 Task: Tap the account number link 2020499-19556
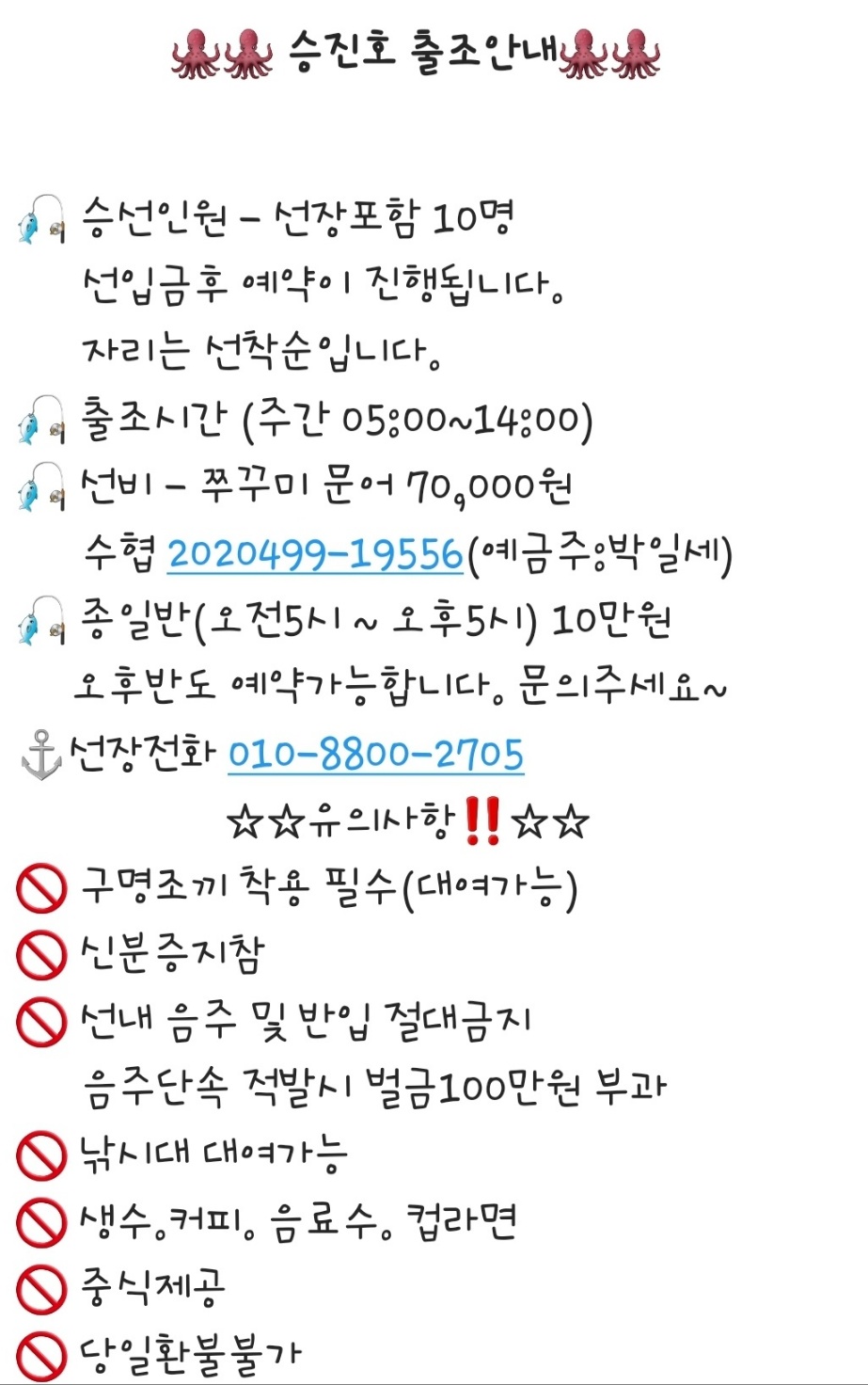pos(315,554)
